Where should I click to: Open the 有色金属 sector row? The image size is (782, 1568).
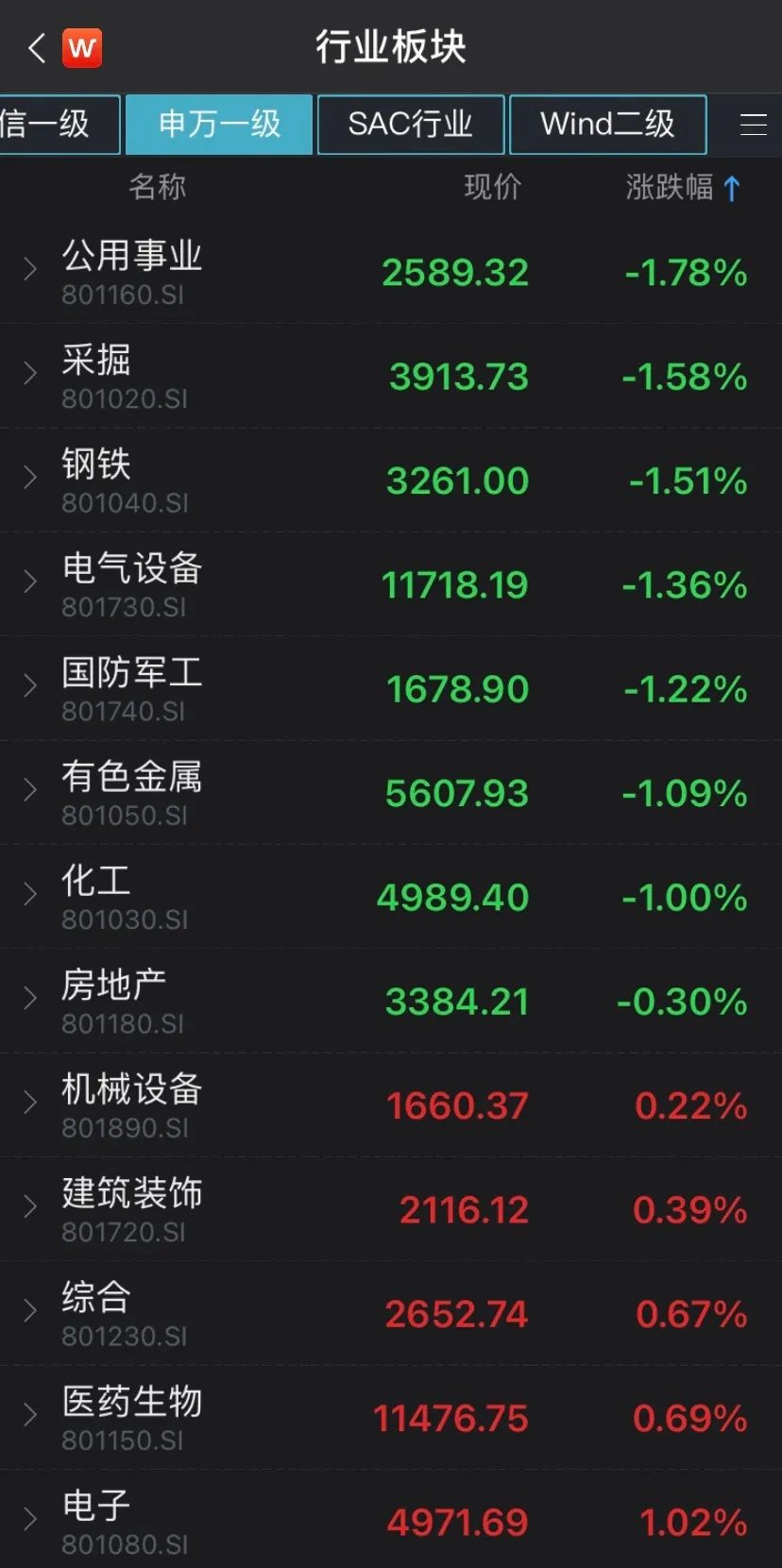pyautogui.click(x=391, y=792)
